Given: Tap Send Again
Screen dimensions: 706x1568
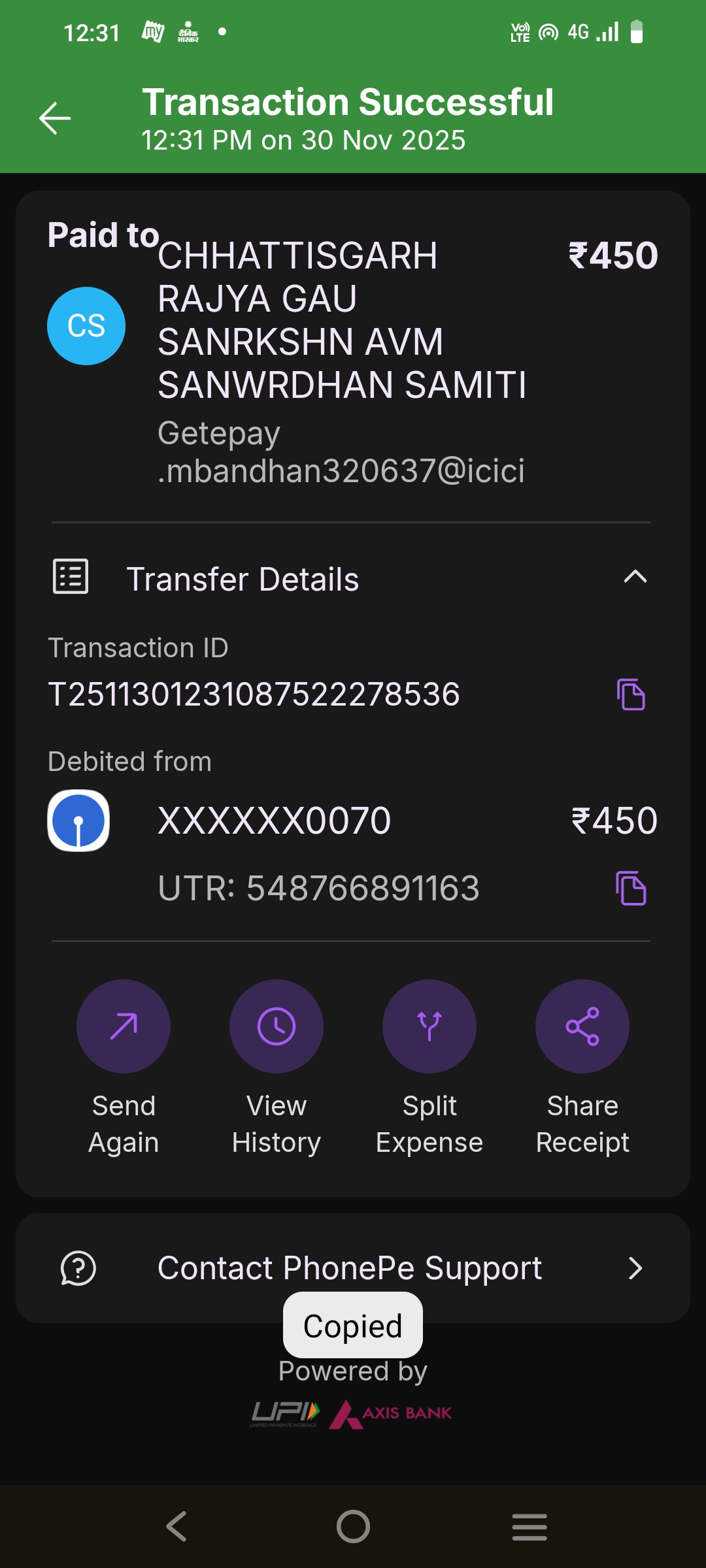Looking at the screenshot, I should pyautogui.click(x=124, y=1026).
